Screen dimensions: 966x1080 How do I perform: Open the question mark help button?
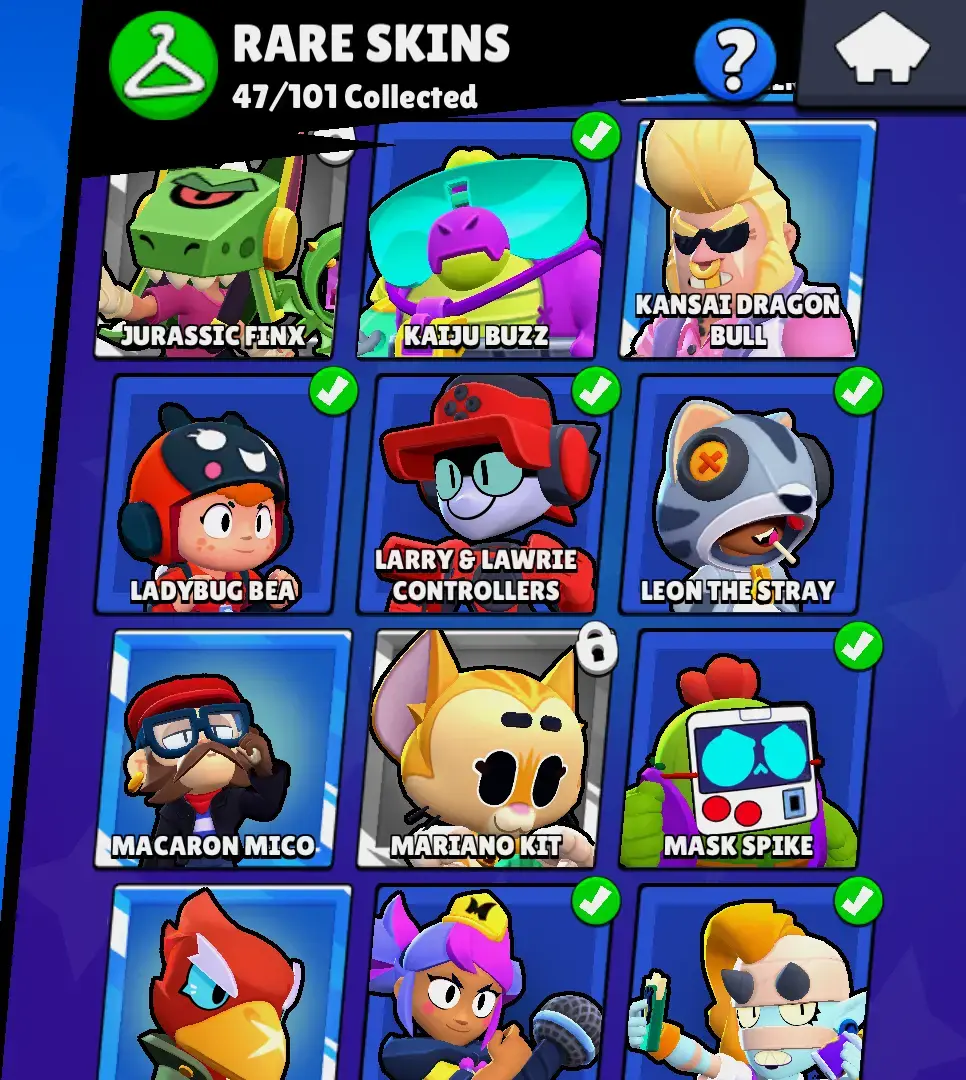coord(735,60)
